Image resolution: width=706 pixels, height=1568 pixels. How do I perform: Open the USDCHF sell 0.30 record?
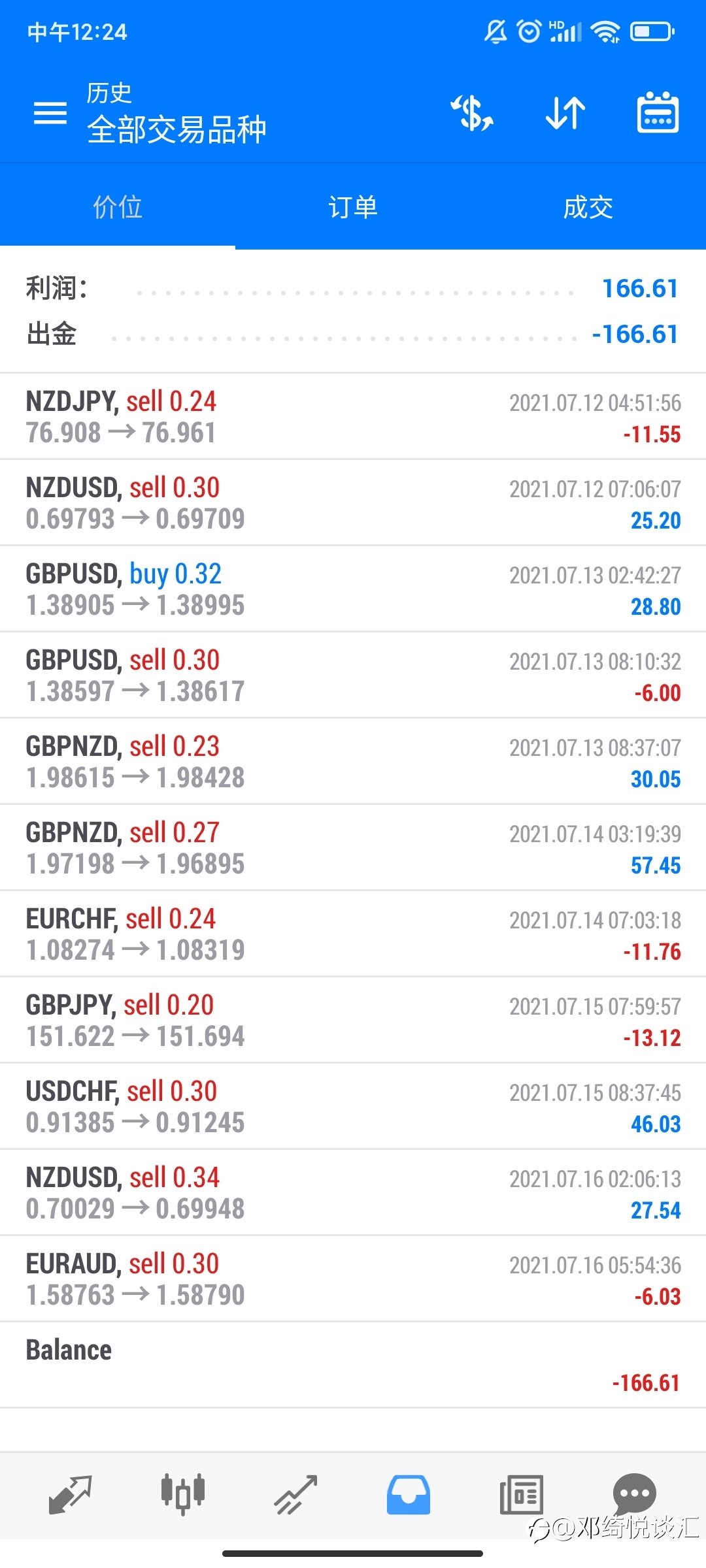(353, 1107)
